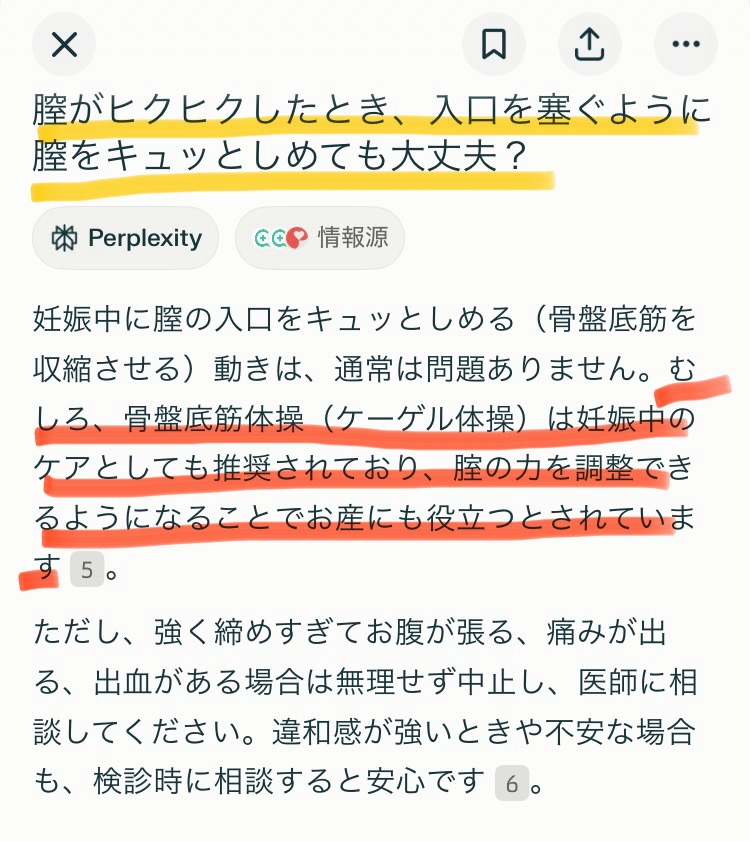Open citation number 5
Viewport: 750px width, 841px height.
point(87,571)
